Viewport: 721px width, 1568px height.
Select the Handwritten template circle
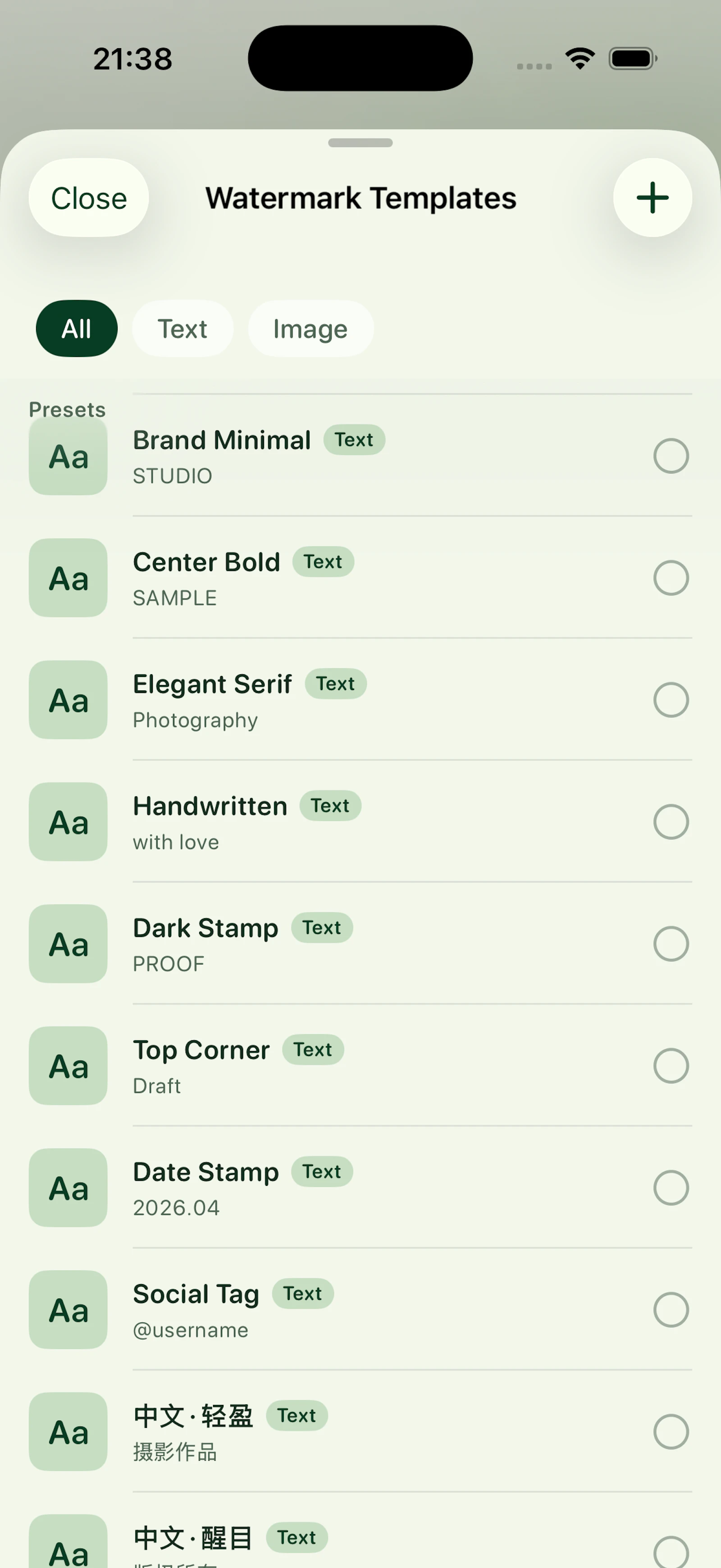[671, 822]
